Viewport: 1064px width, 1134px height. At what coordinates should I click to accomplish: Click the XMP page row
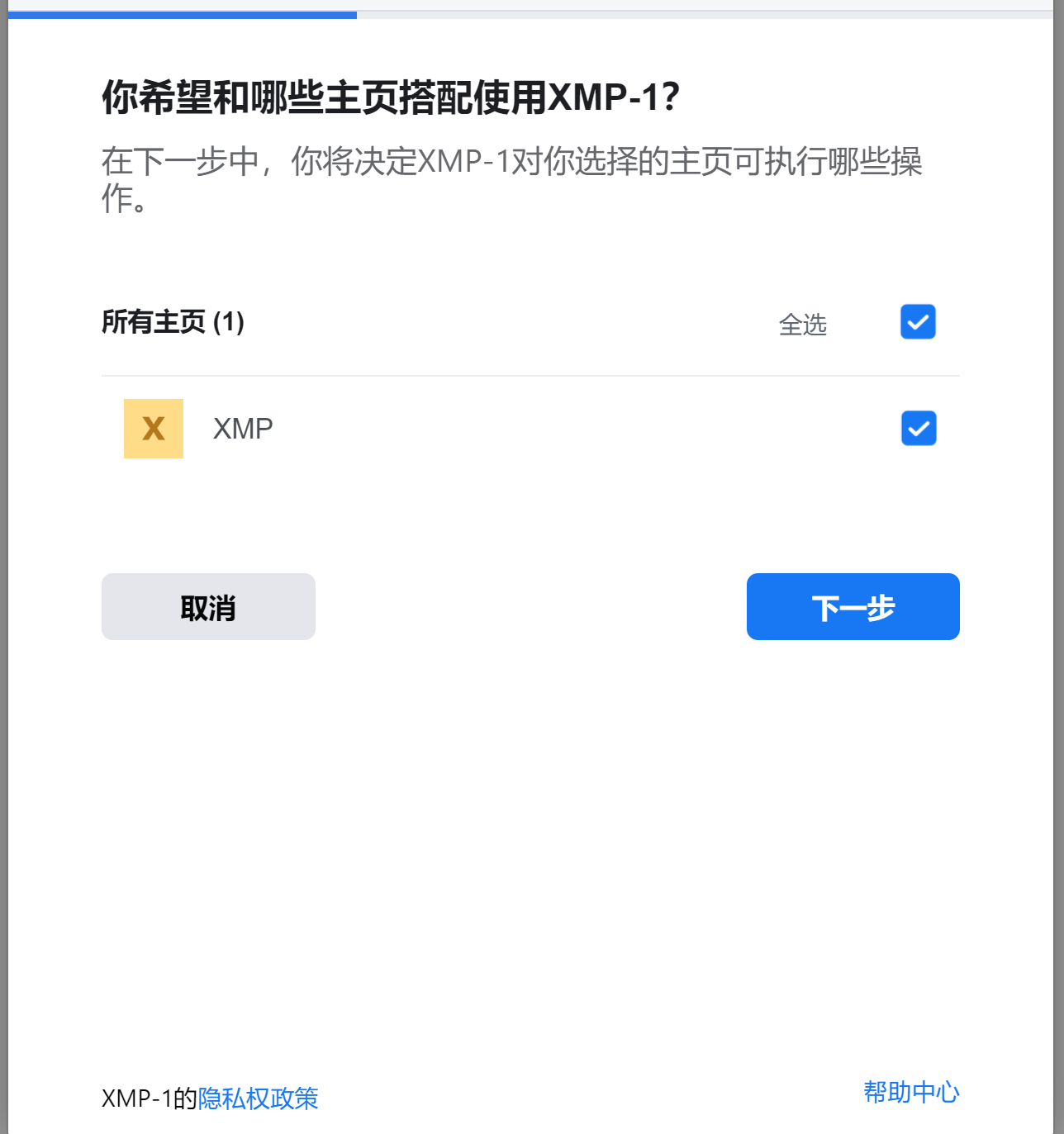(x=529, y=428)
